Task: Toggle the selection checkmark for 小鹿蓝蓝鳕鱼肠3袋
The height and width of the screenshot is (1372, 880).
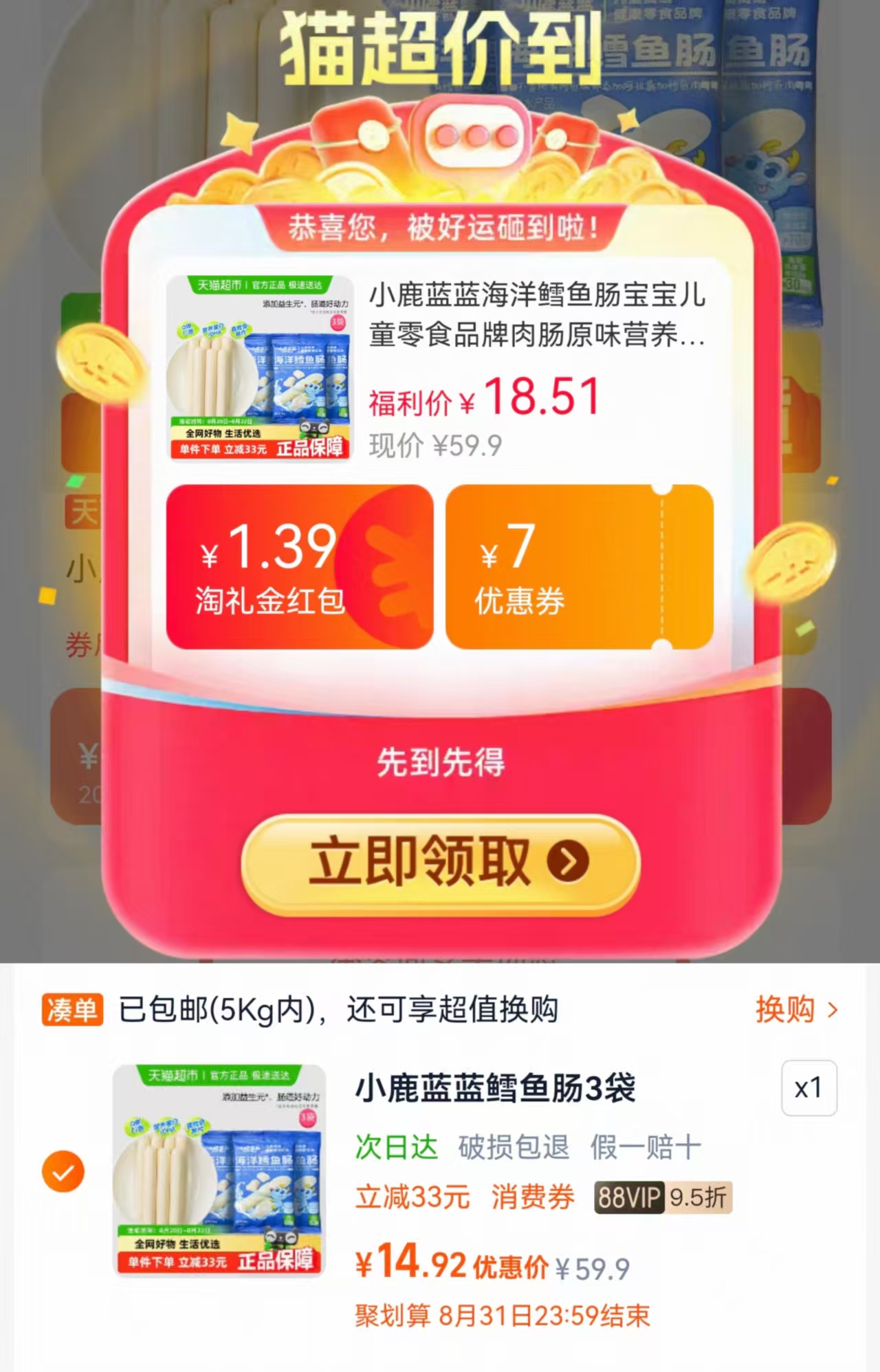Action: (63, 1171)
